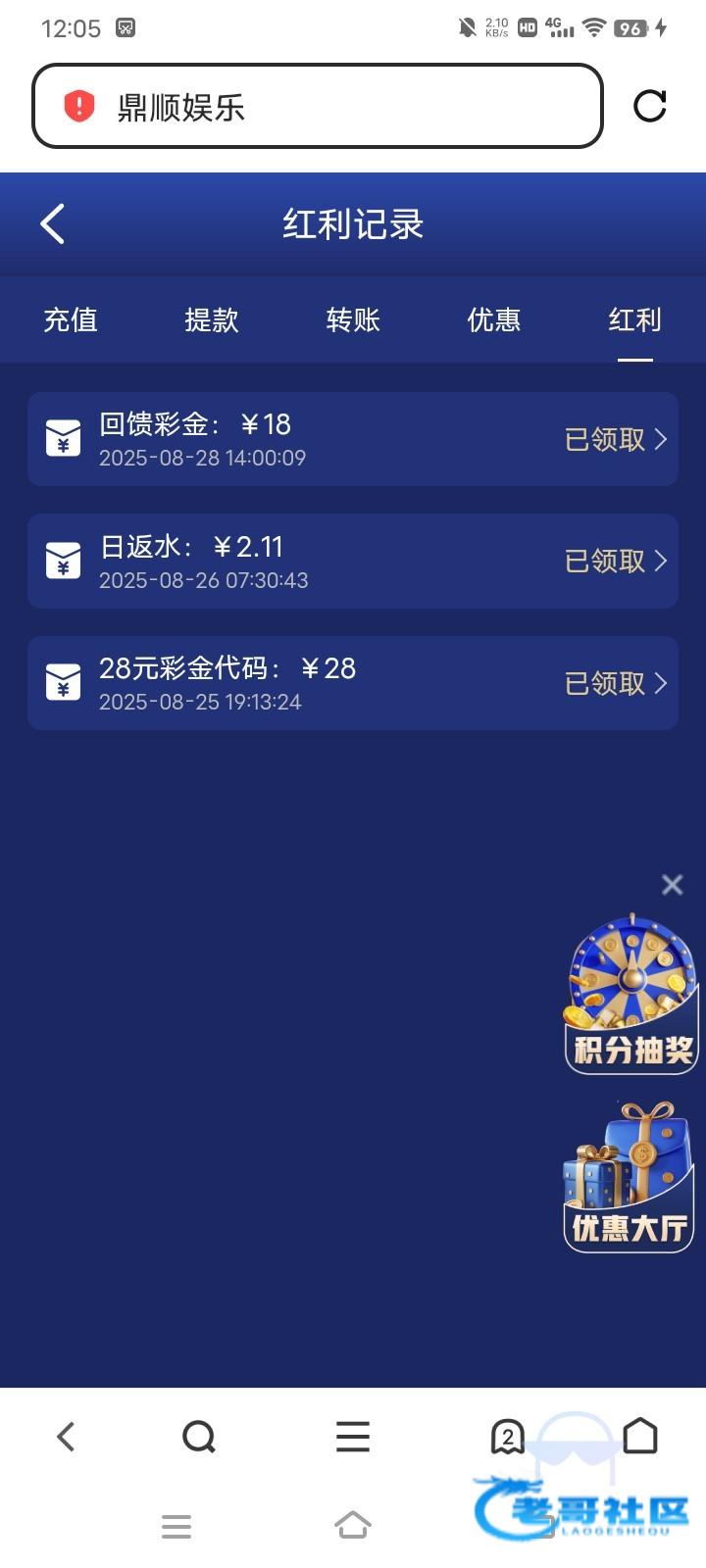Open the browser menu

click(352, 1437)
